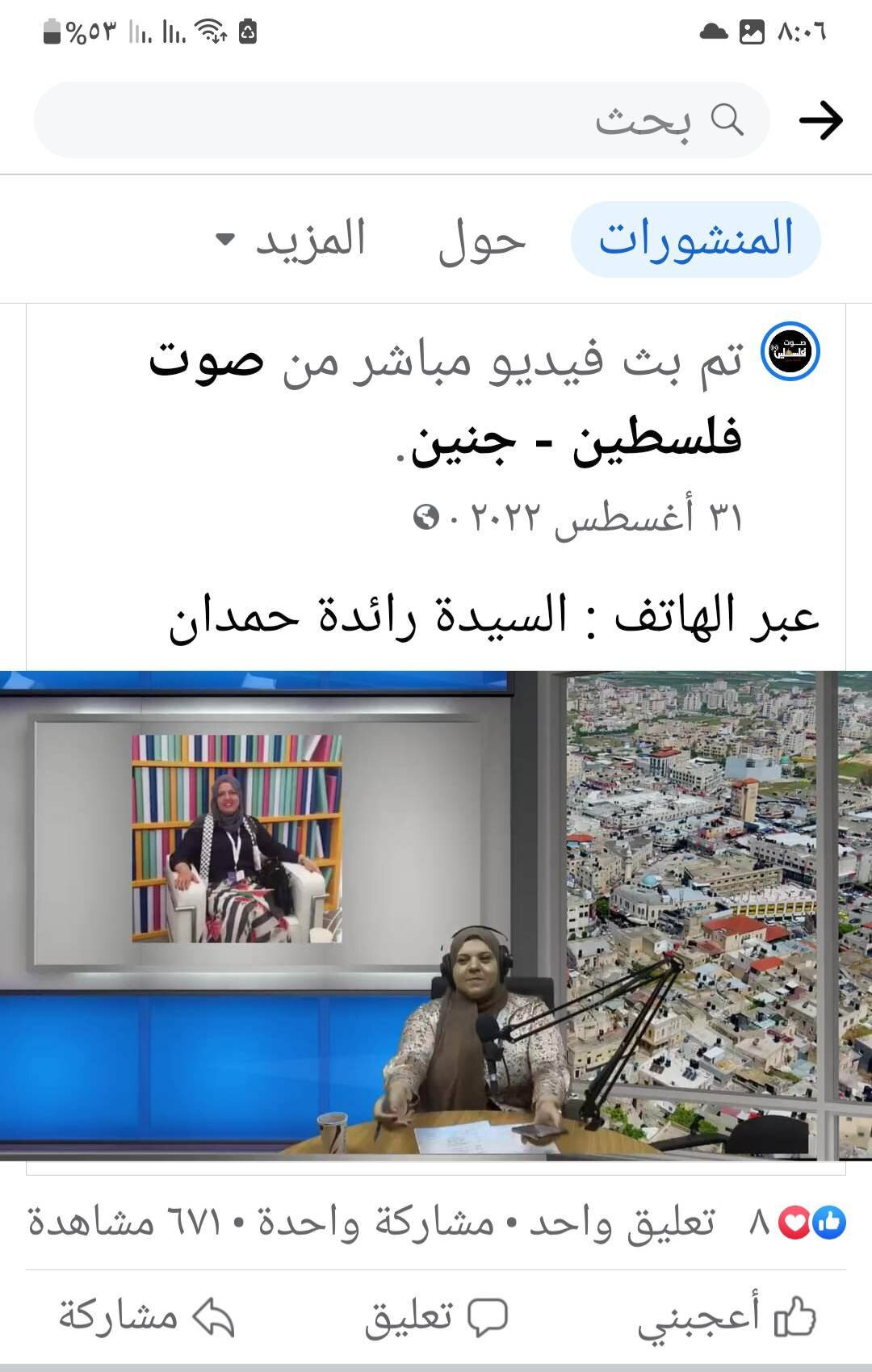872x1372 pixels.
Task: Open صوت فلسطين - جنين page link
Action: click(x=576, y=439)
